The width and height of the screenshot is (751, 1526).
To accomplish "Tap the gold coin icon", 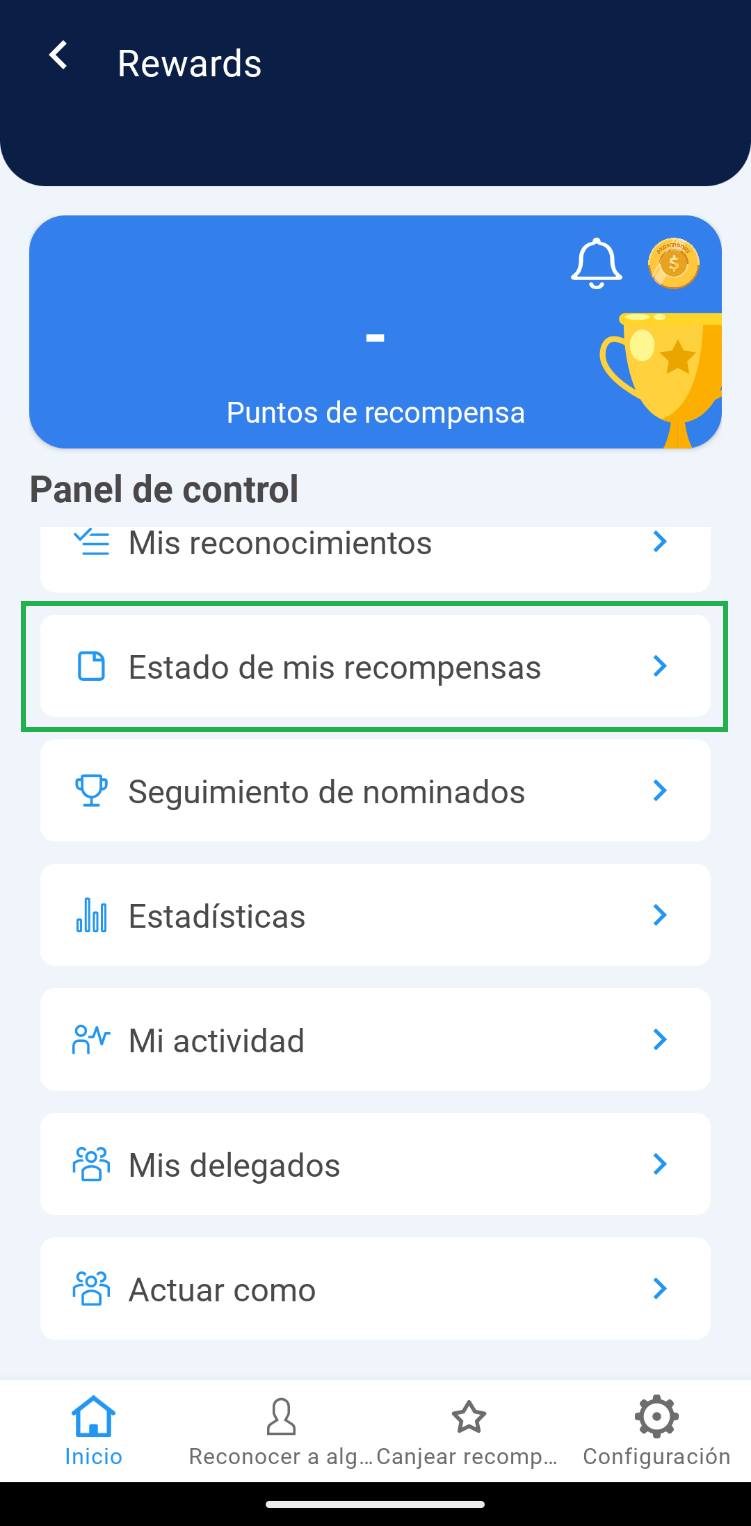I will point(673,263).
